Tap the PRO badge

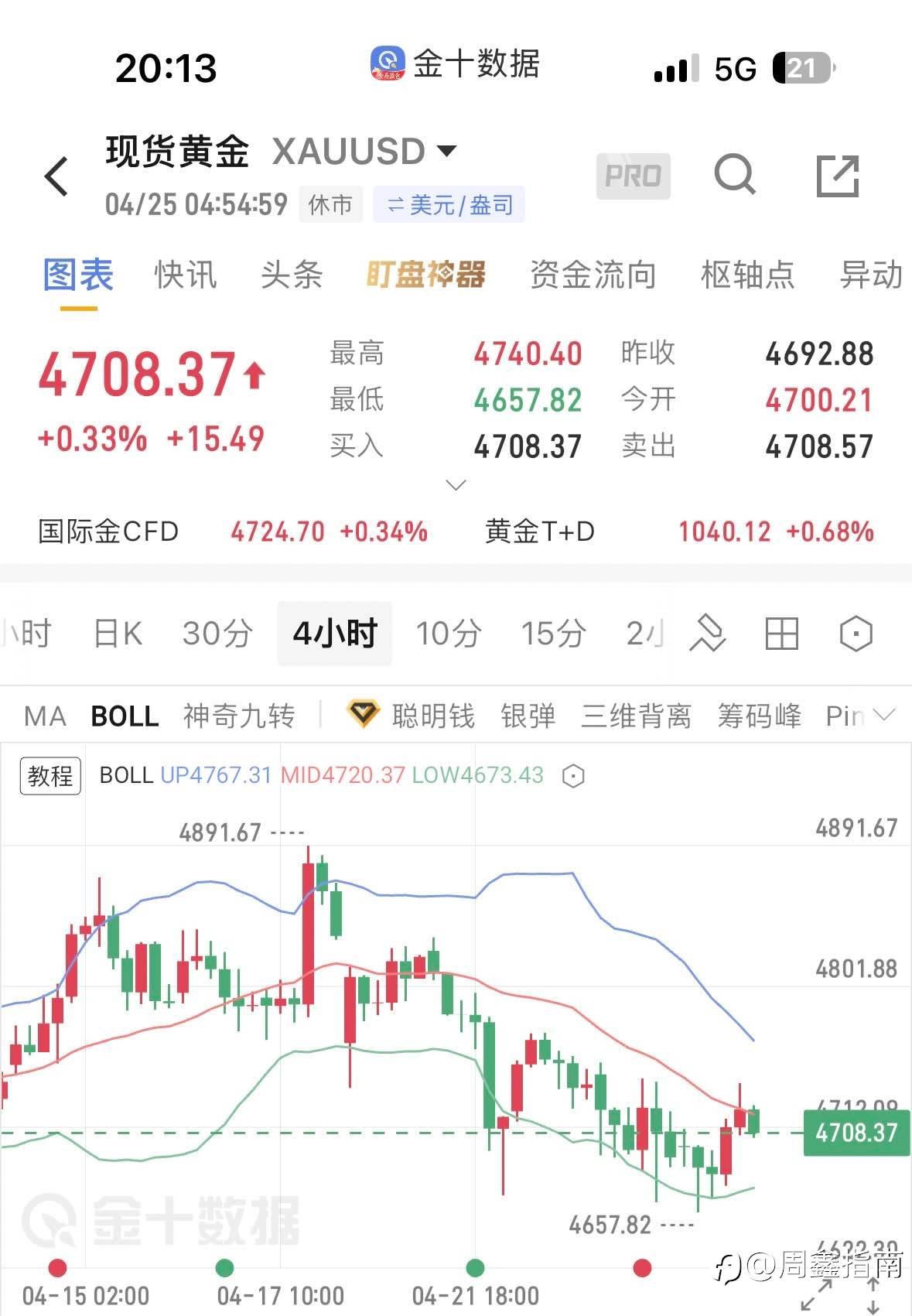coord(633,176)
